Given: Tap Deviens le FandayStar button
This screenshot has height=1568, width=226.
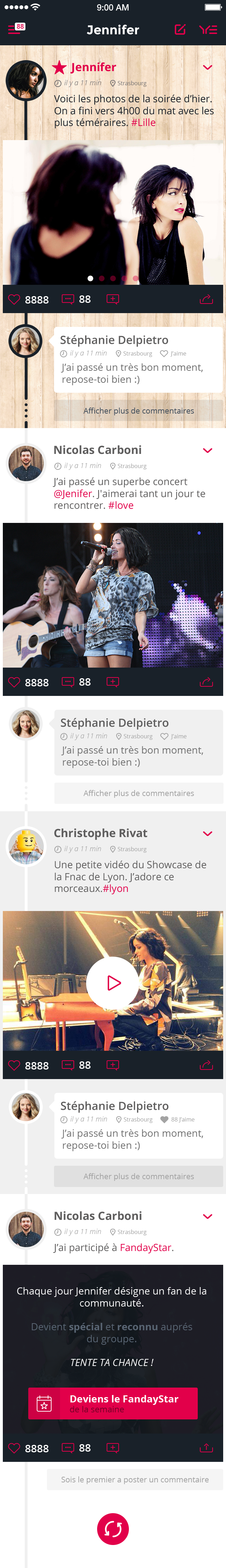Looking at the screenshot, I should [x=113, y=1403].
